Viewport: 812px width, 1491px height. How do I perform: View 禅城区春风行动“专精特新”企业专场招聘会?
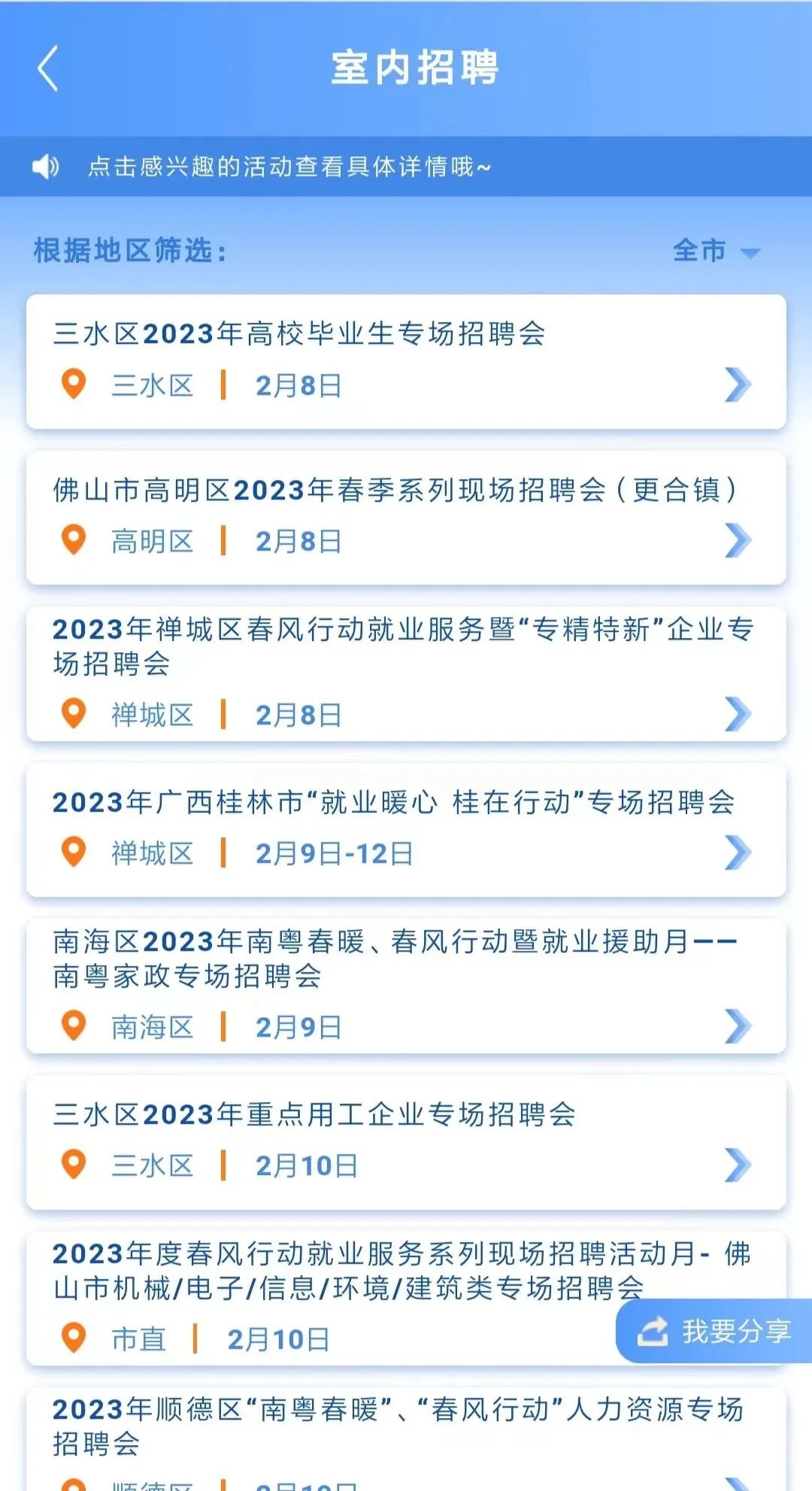click(406, 674)
